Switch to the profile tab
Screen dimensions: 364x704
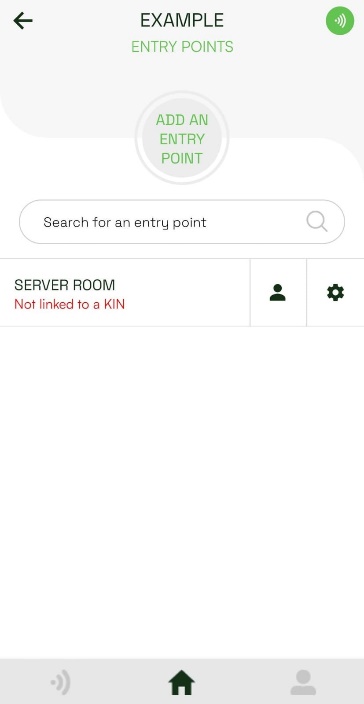[303, 682]
